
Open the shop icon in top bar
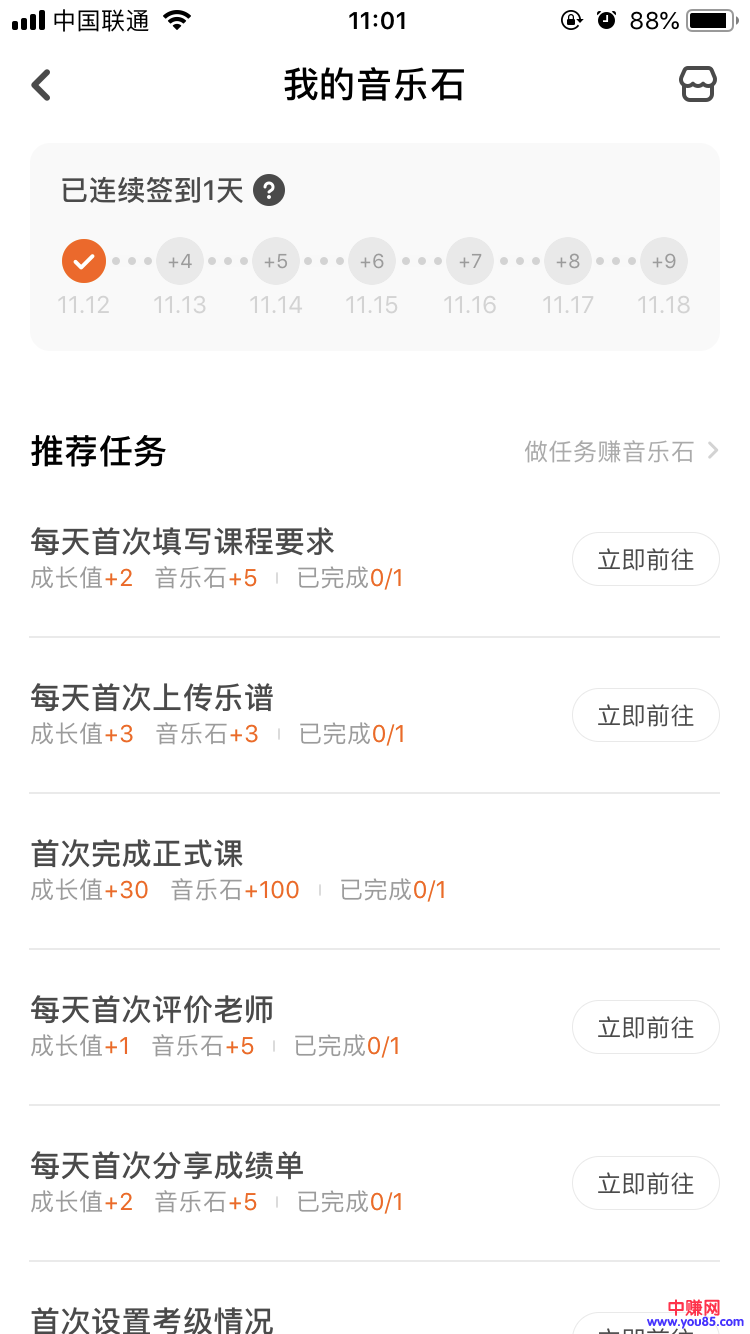[698, 85]
